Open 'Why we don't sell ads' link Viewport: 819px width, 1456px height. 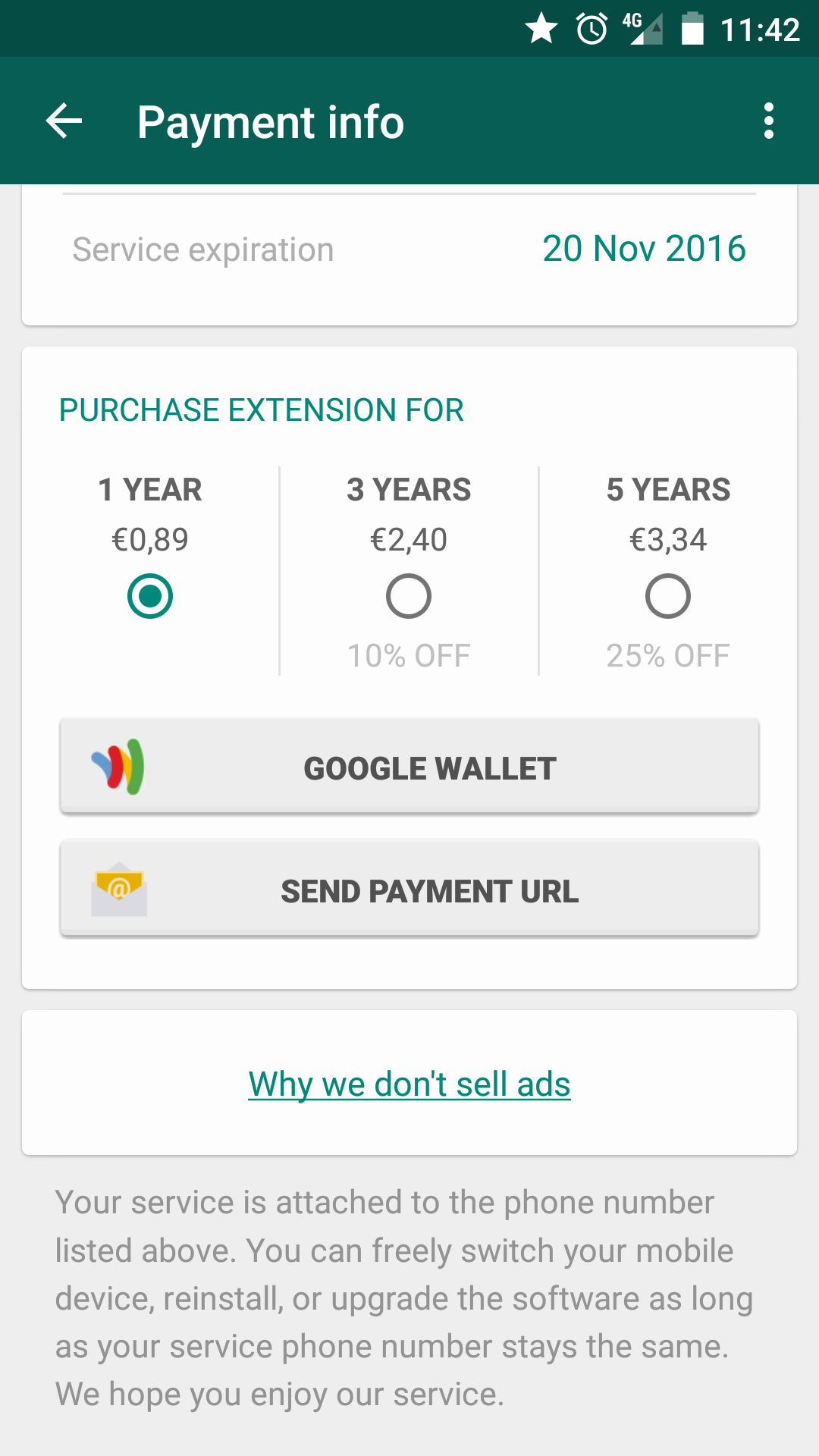[409, 1084]
